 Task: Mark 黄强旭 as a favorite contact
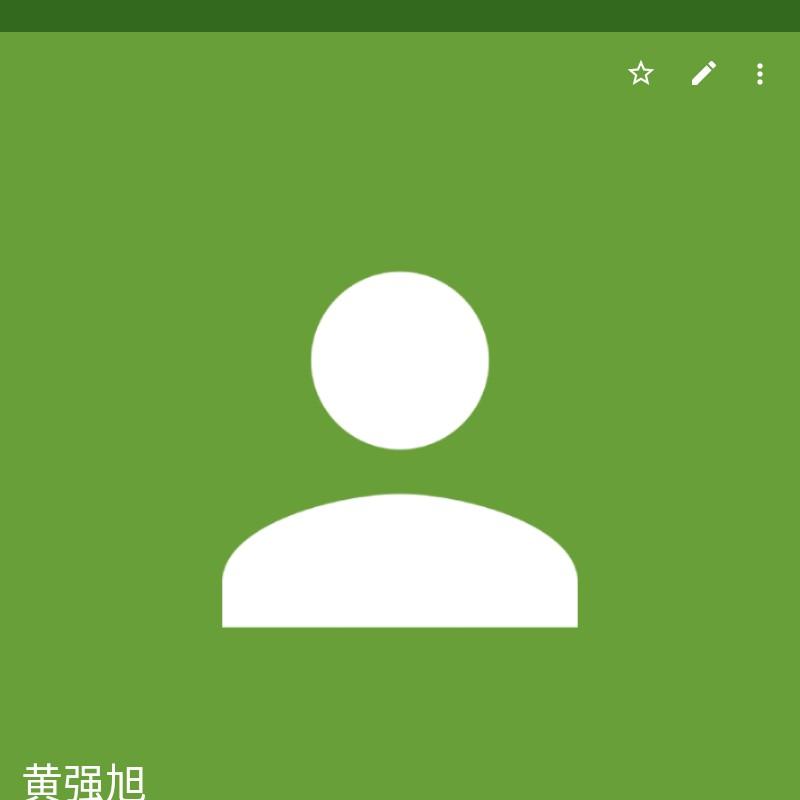coord(640,73)
